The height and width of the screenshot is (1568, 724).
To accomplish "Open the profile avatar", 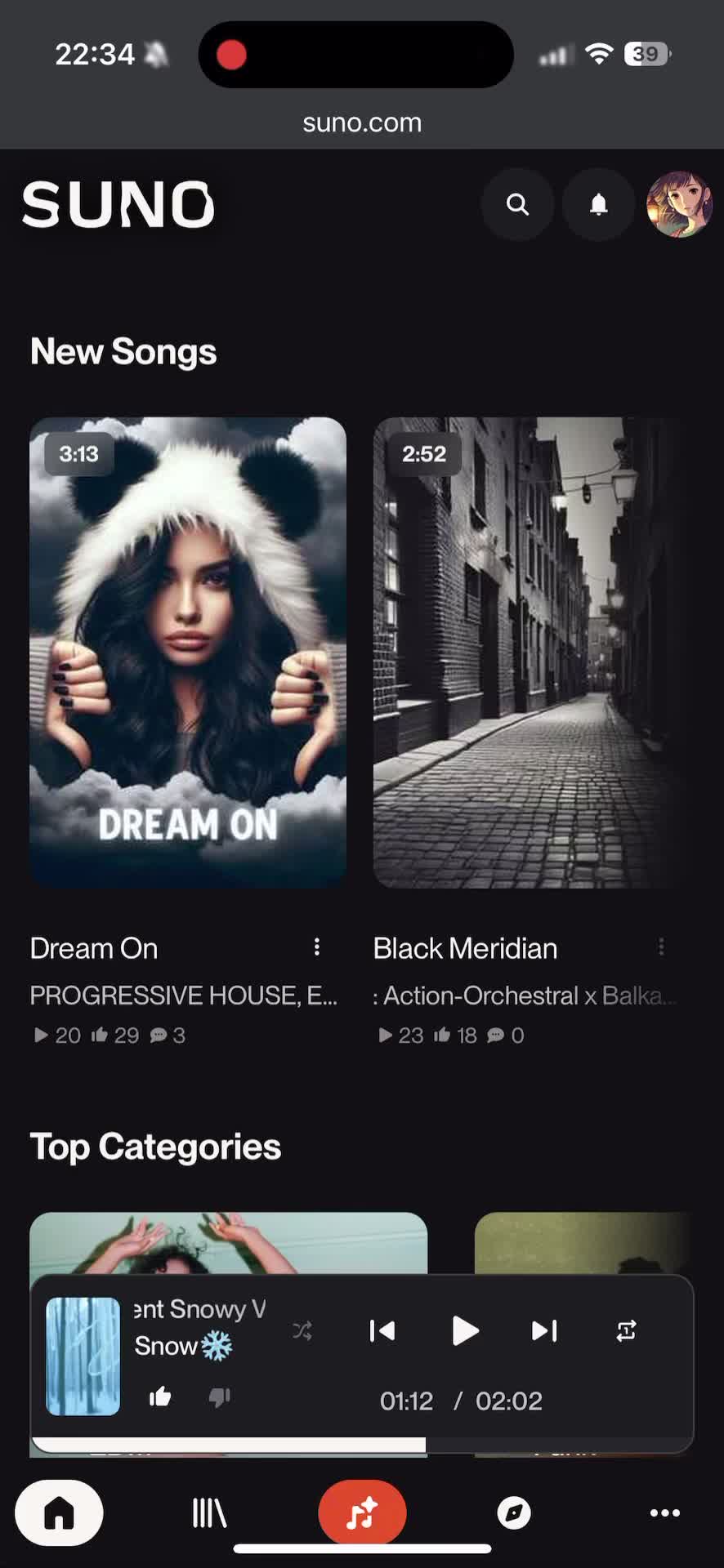I will (x=679, y=204).
